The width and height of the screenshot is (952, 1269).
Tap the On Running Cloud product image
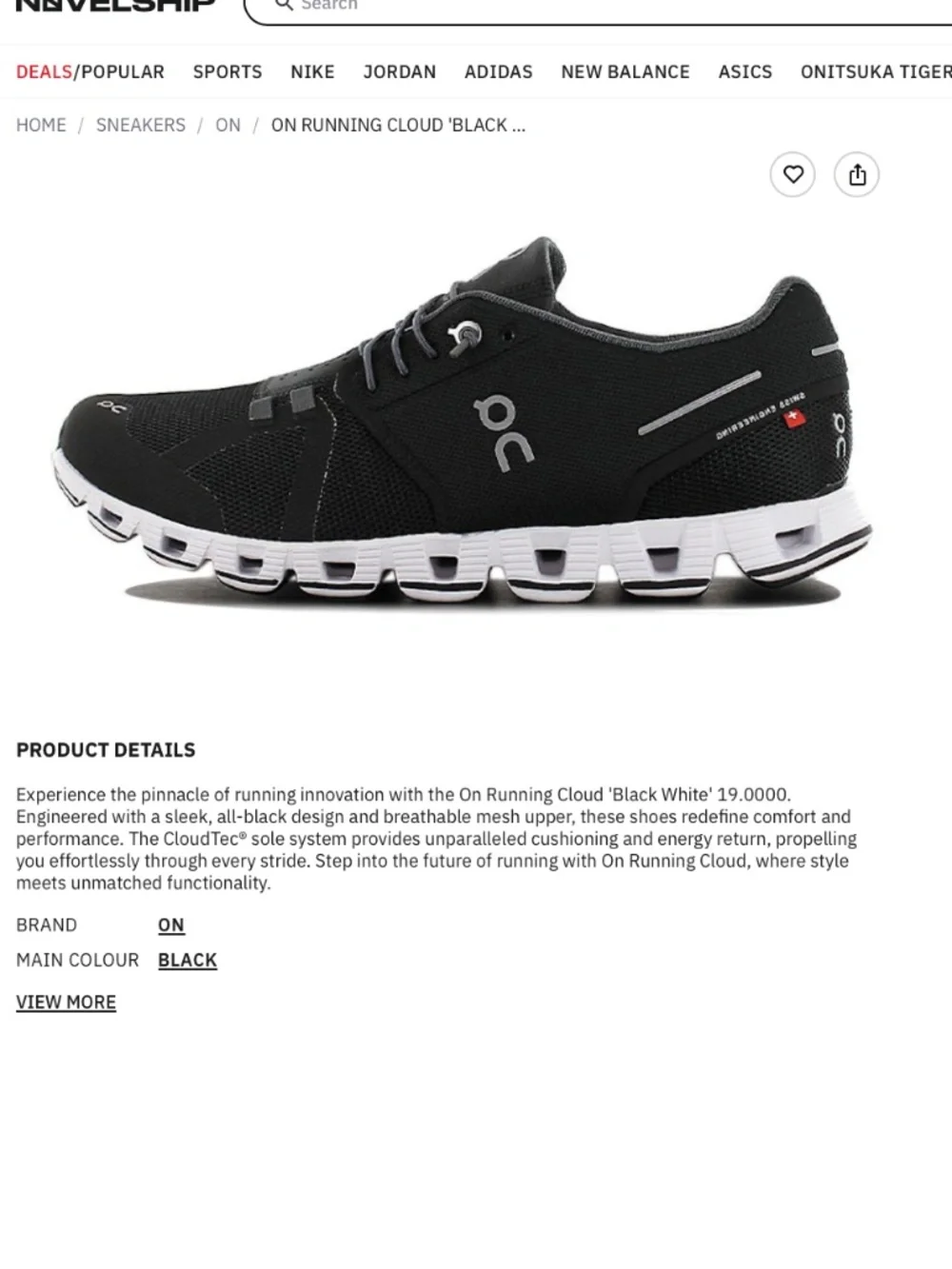coord(462,424)
